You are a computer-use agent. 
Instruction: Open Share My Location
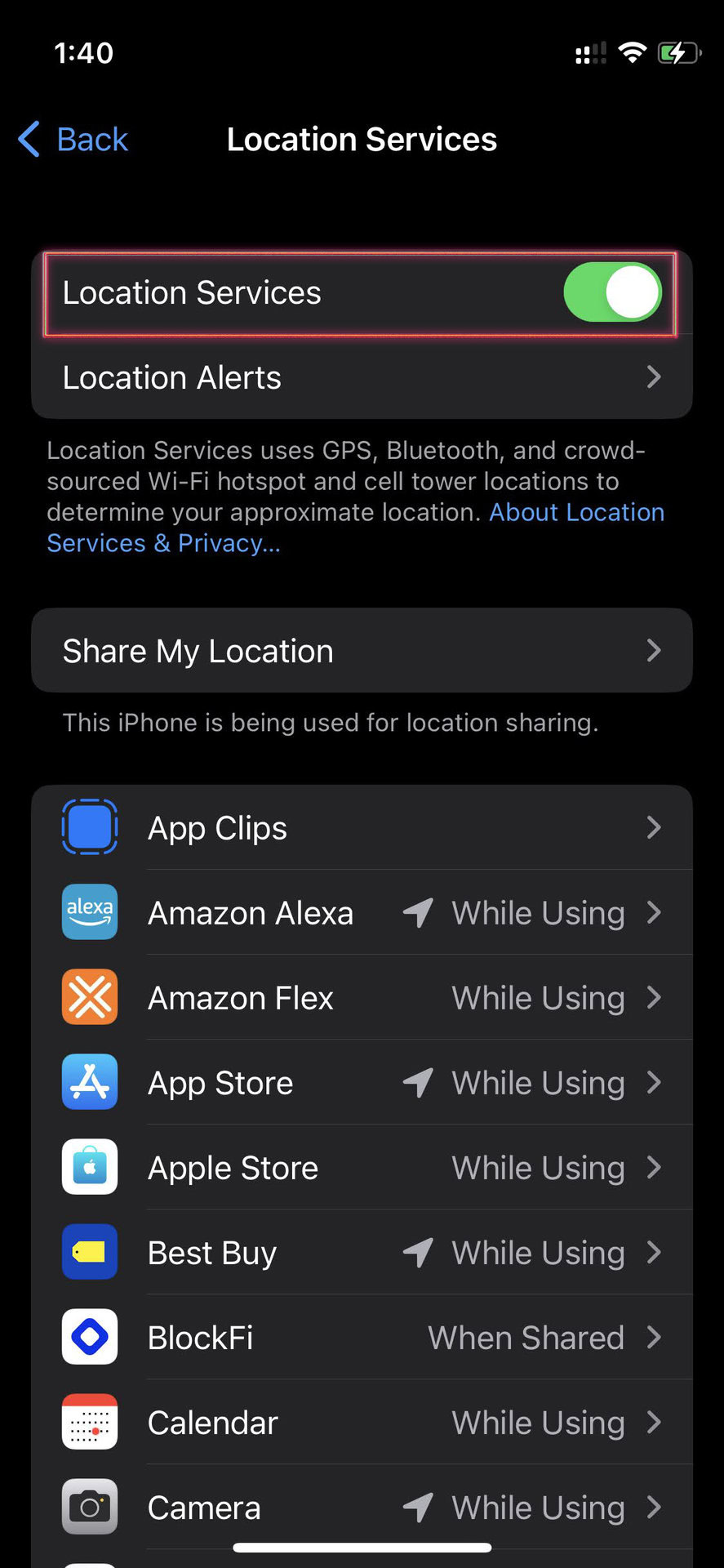(x=362, y=651)
